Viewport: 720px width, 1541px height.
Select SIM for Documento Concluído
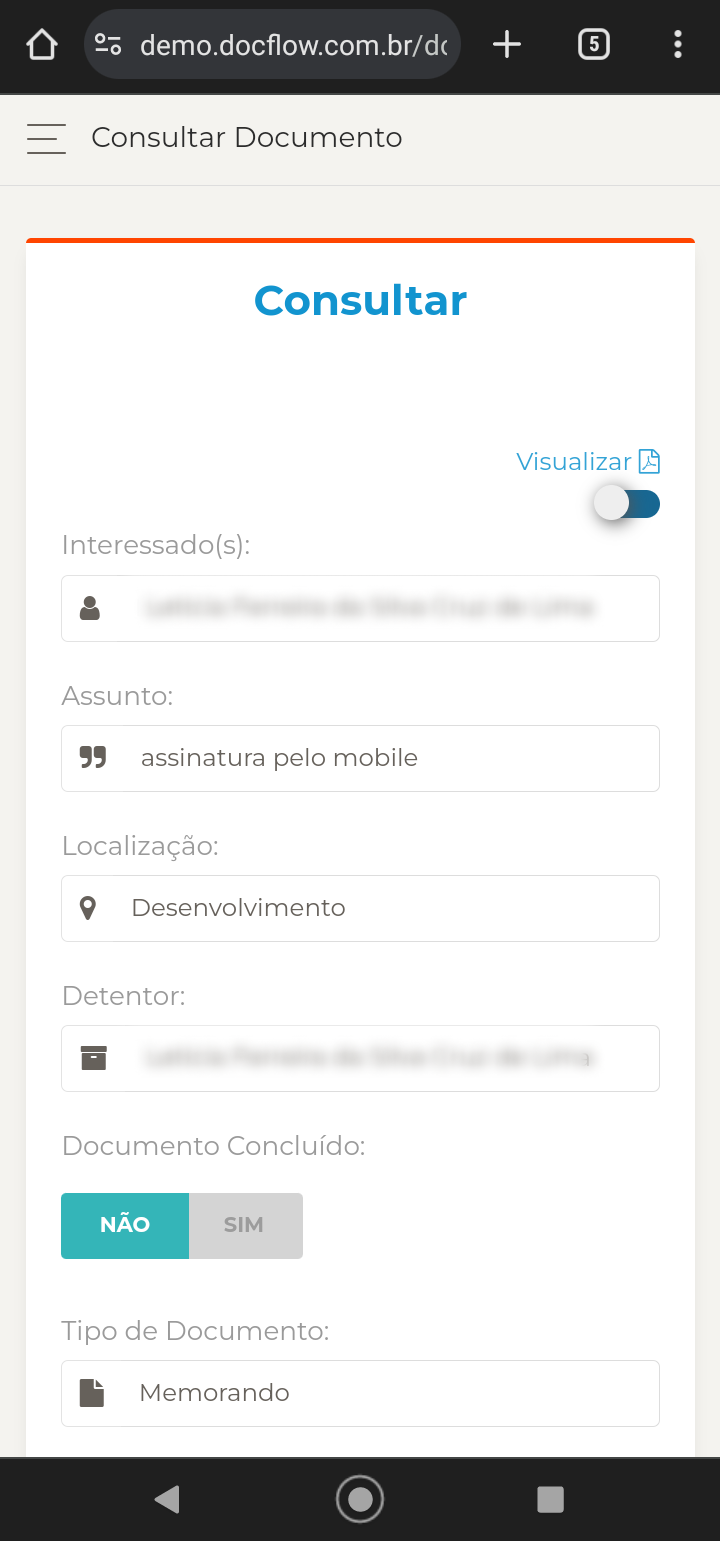tap(245, 1225)
